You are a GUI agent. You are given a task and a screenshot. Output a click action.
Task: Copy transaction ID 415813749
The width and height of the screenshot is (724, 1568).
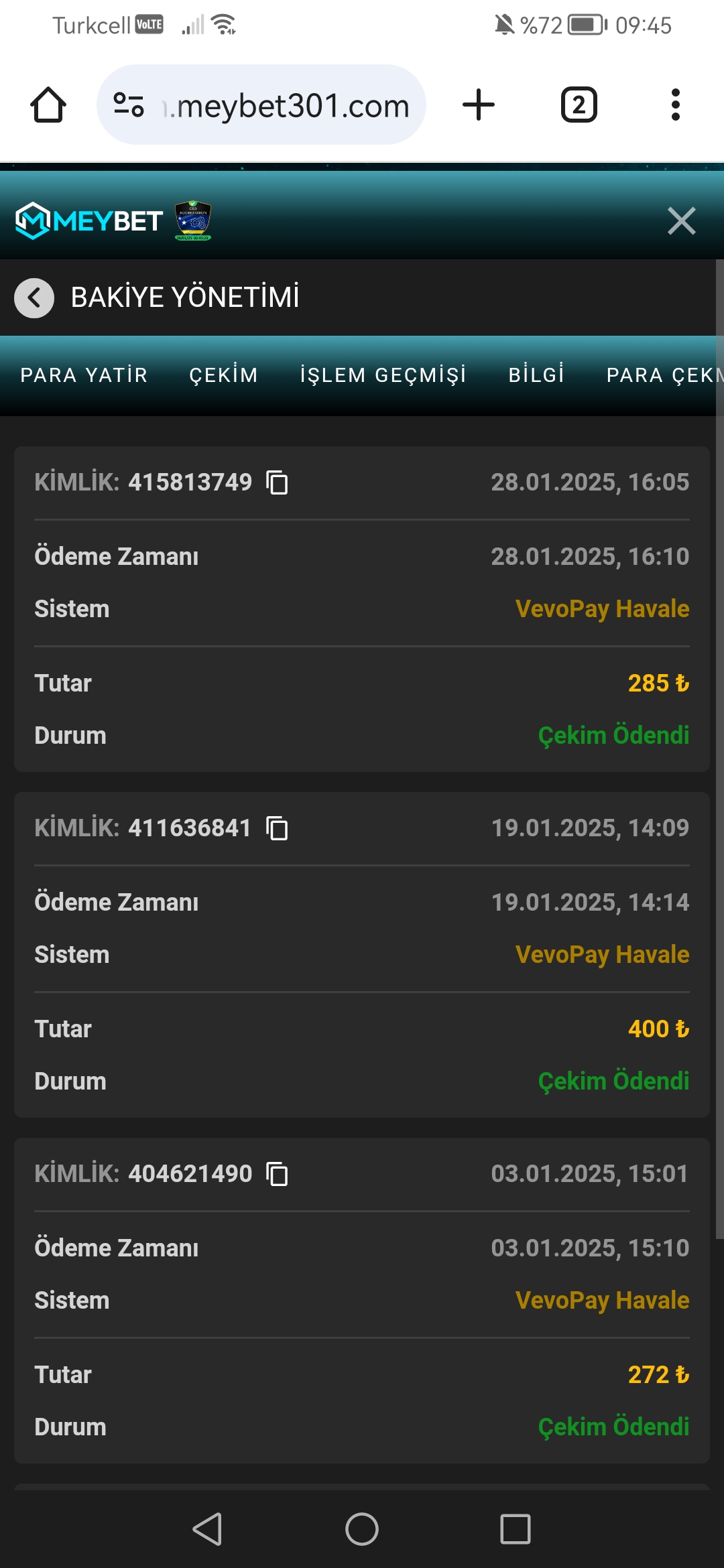point(278,482)
